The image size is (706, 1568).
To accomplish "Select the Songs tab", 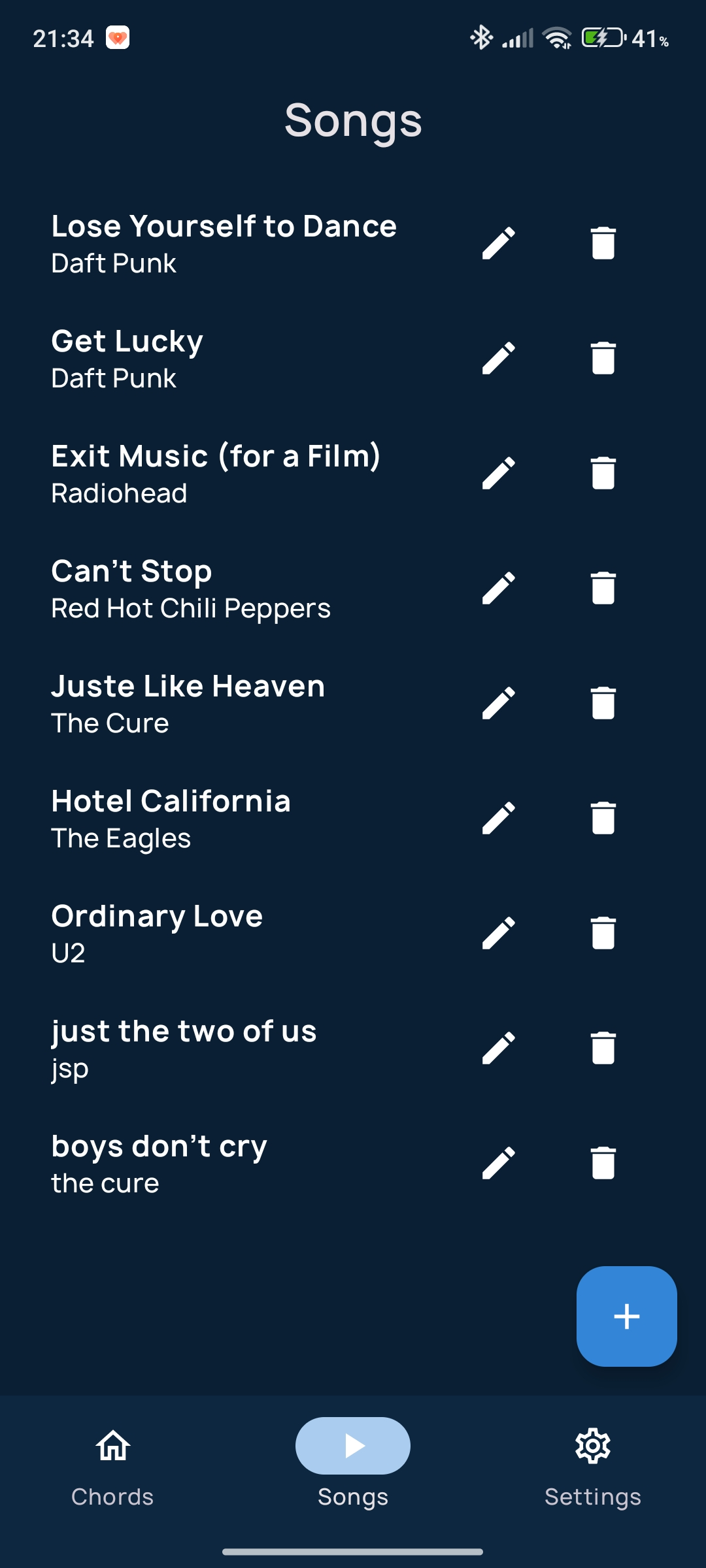I will [x=353, y=1463].
